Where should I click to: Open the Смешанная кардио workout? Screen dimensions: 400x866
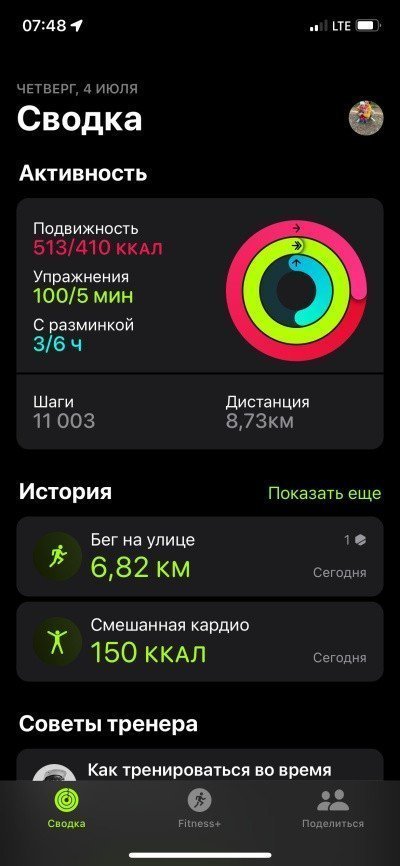(x=200, y=642)
